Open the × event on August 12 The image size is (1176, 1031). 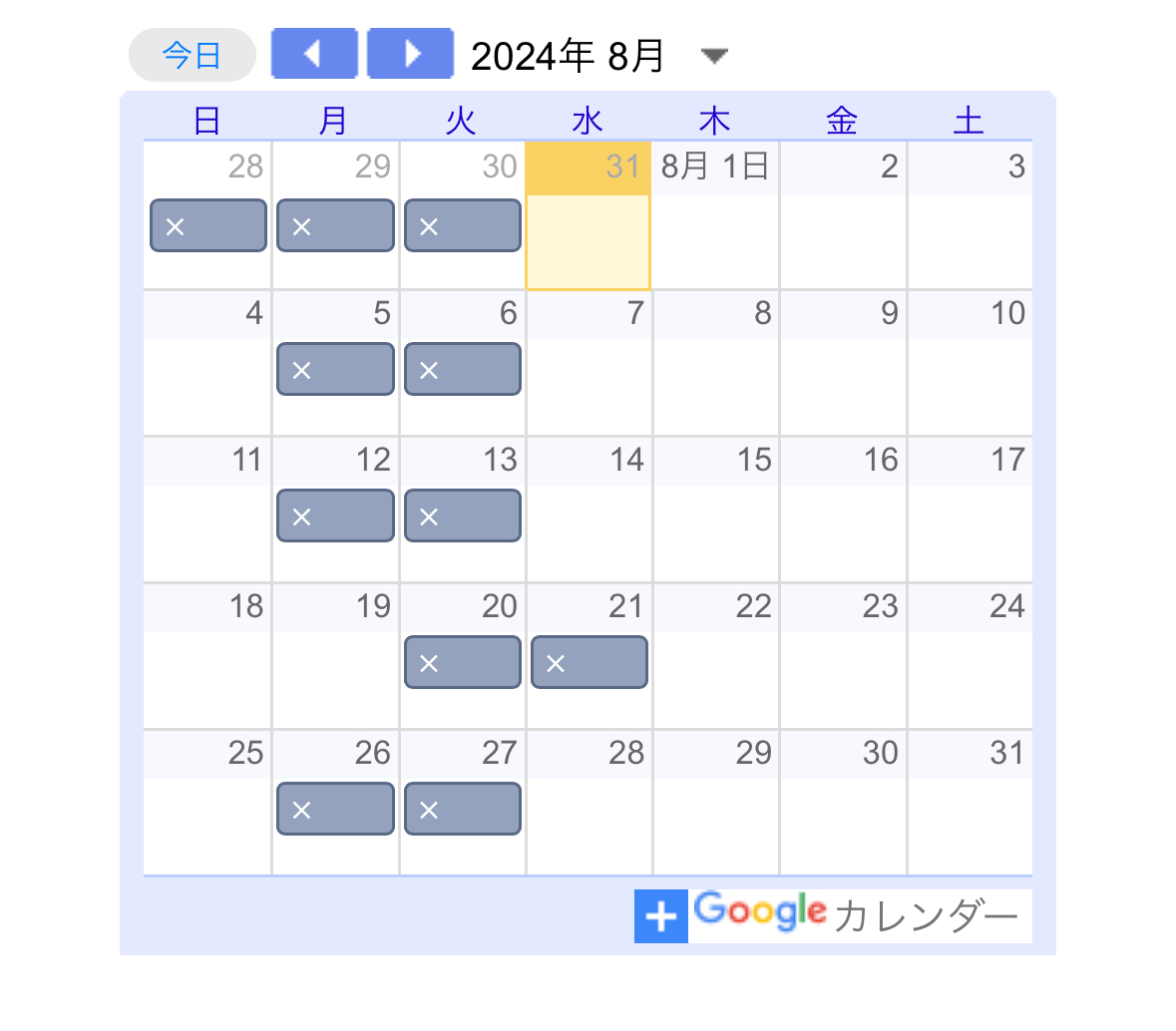[335, 516]
